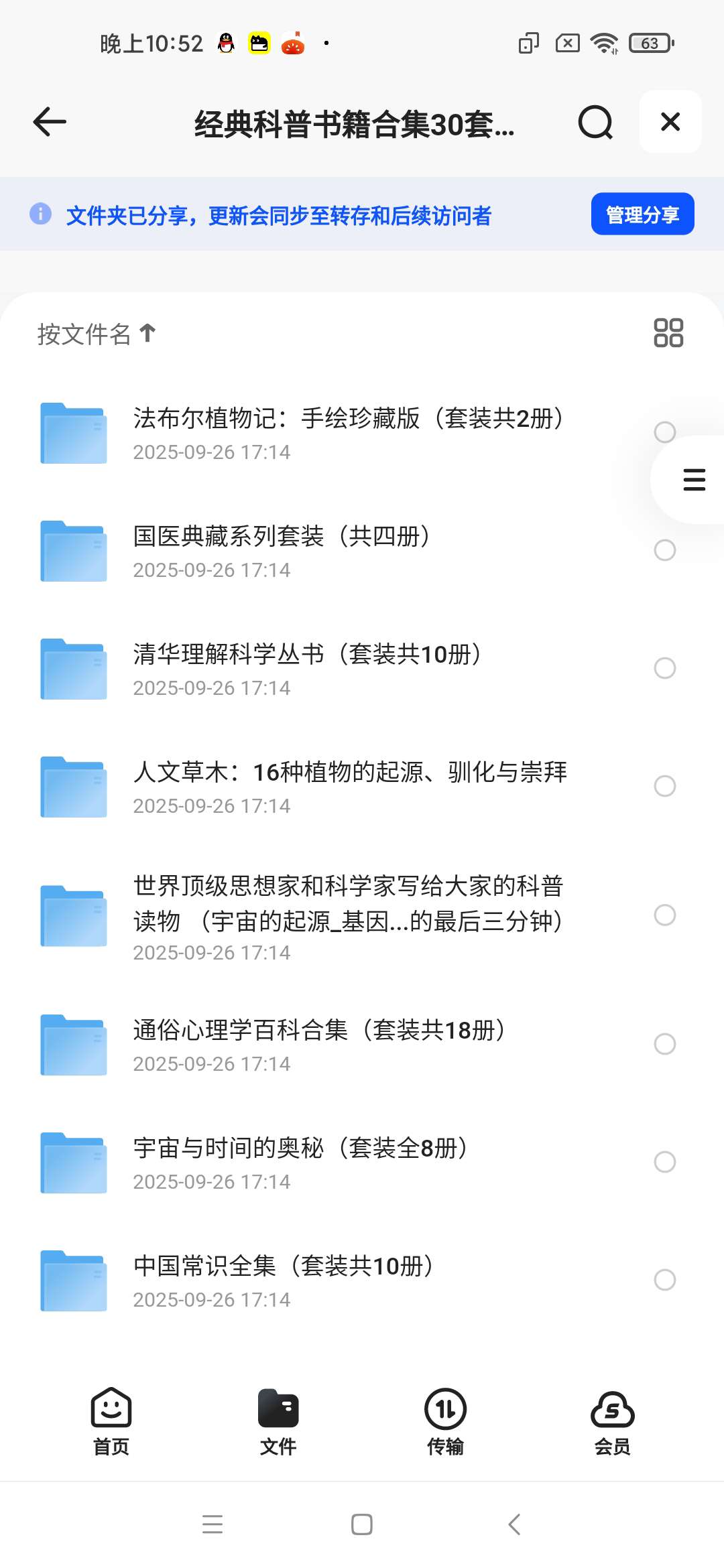Select the checkbox for 国医典藏系列套装
The width and height of the screenshot is (724, 1568).
coord(665,550)
